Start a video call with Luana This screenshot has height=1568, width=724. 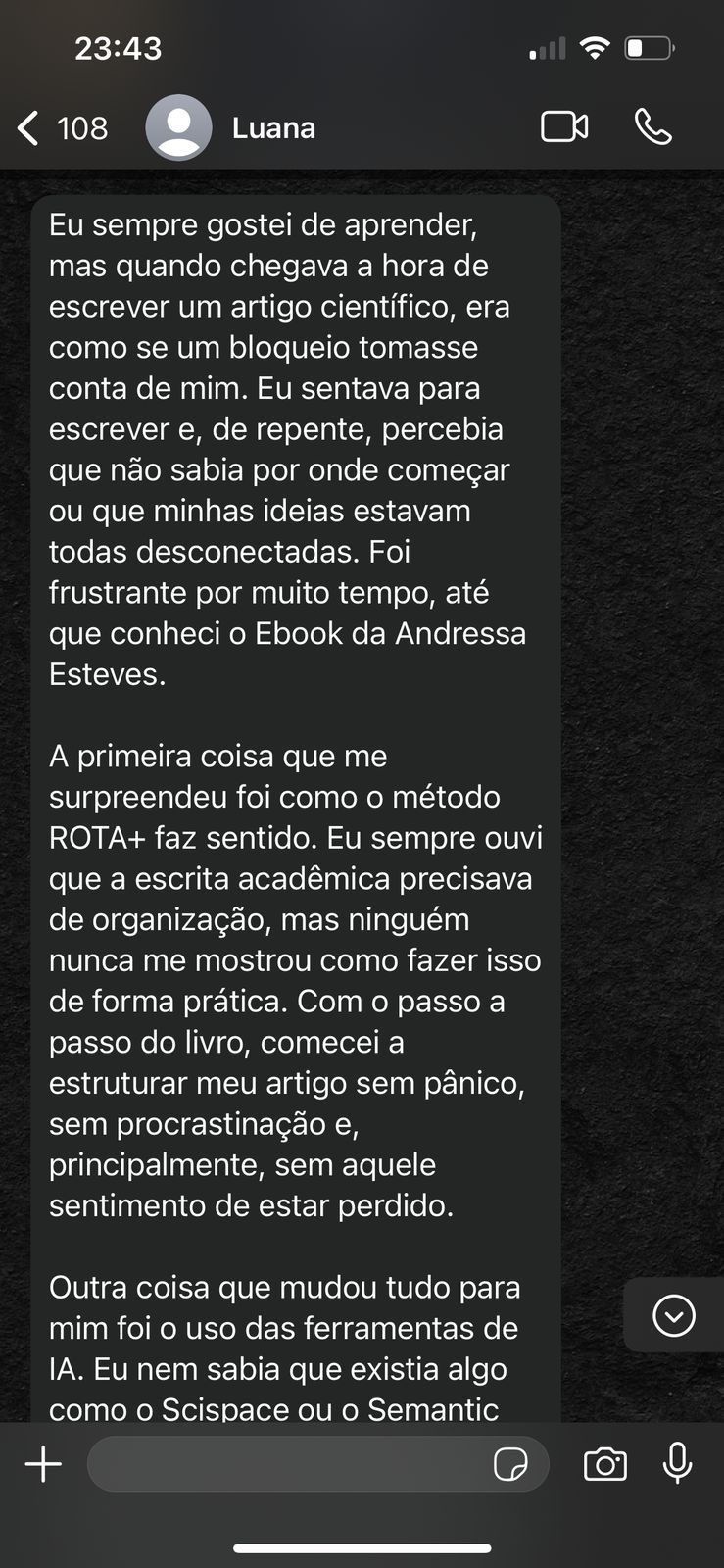pos(564,127)
